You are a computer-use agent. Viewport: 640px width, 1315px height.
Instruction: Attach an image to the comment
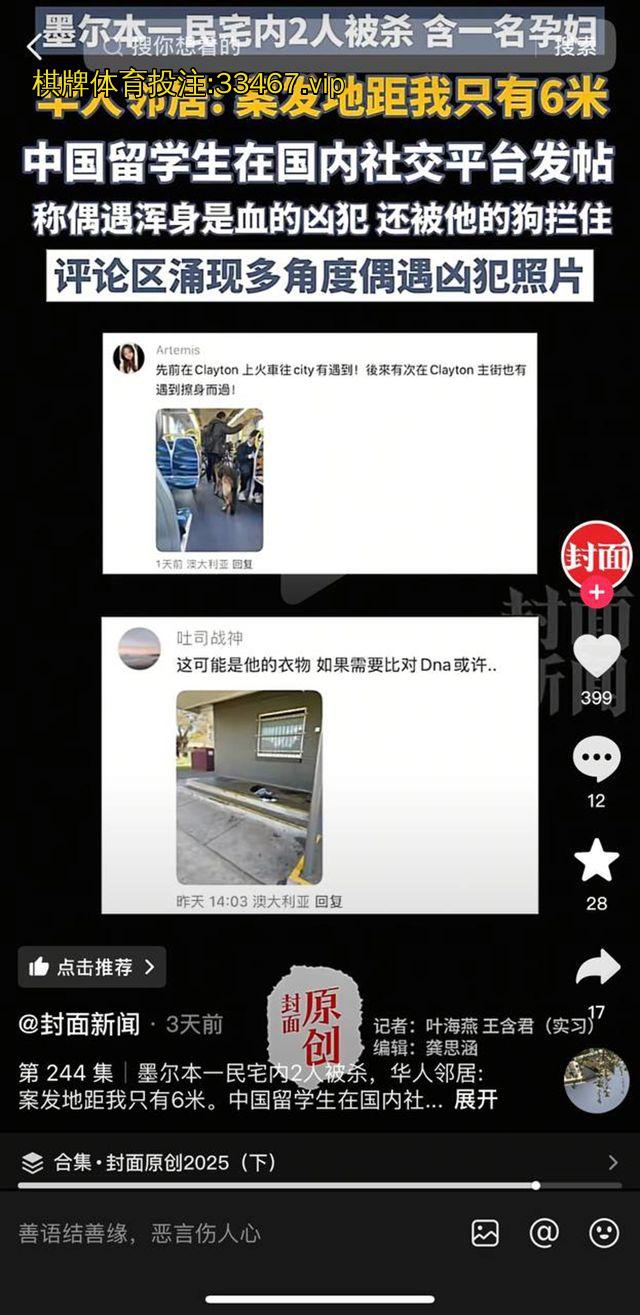(485, 1233)
